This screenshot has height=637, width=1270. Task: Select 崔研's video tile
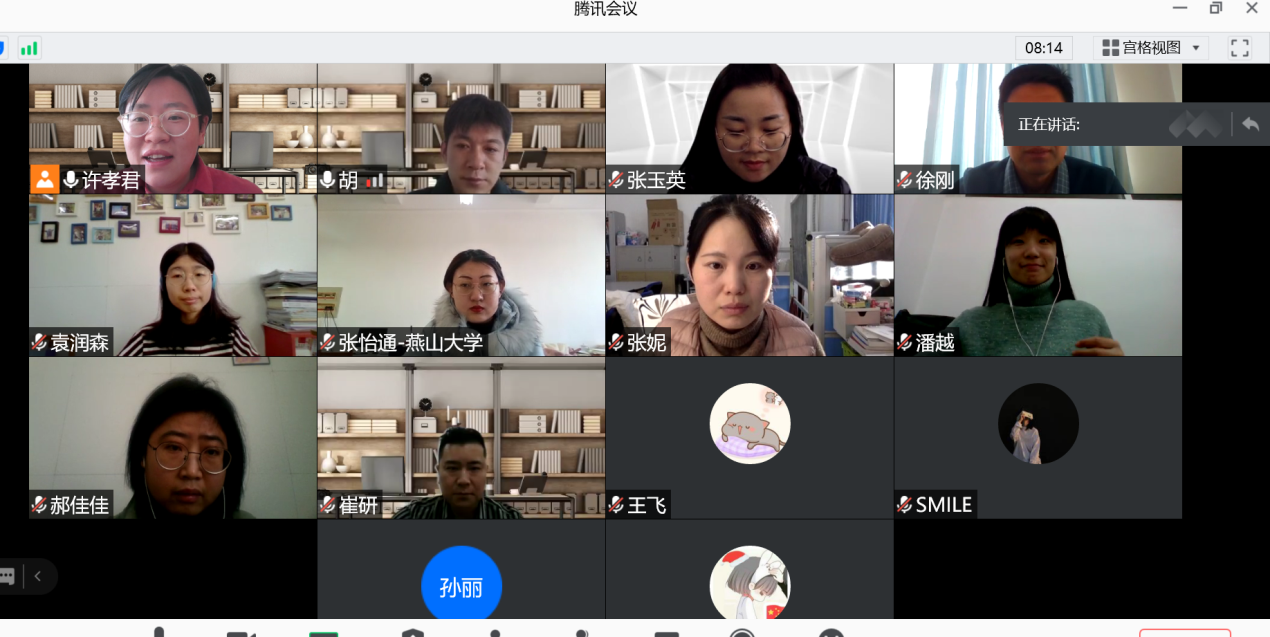[461, 438]
